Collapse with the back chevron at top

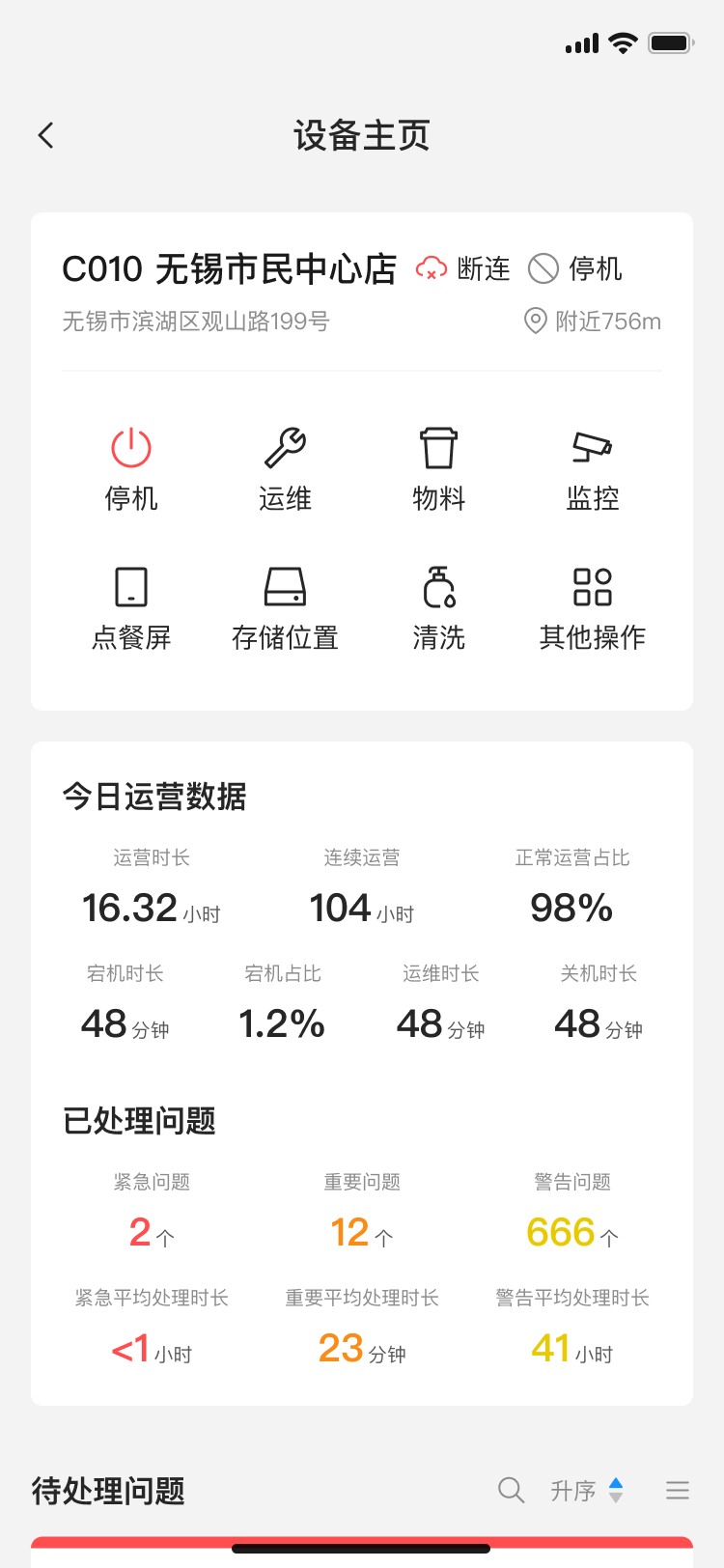point(45,135)
